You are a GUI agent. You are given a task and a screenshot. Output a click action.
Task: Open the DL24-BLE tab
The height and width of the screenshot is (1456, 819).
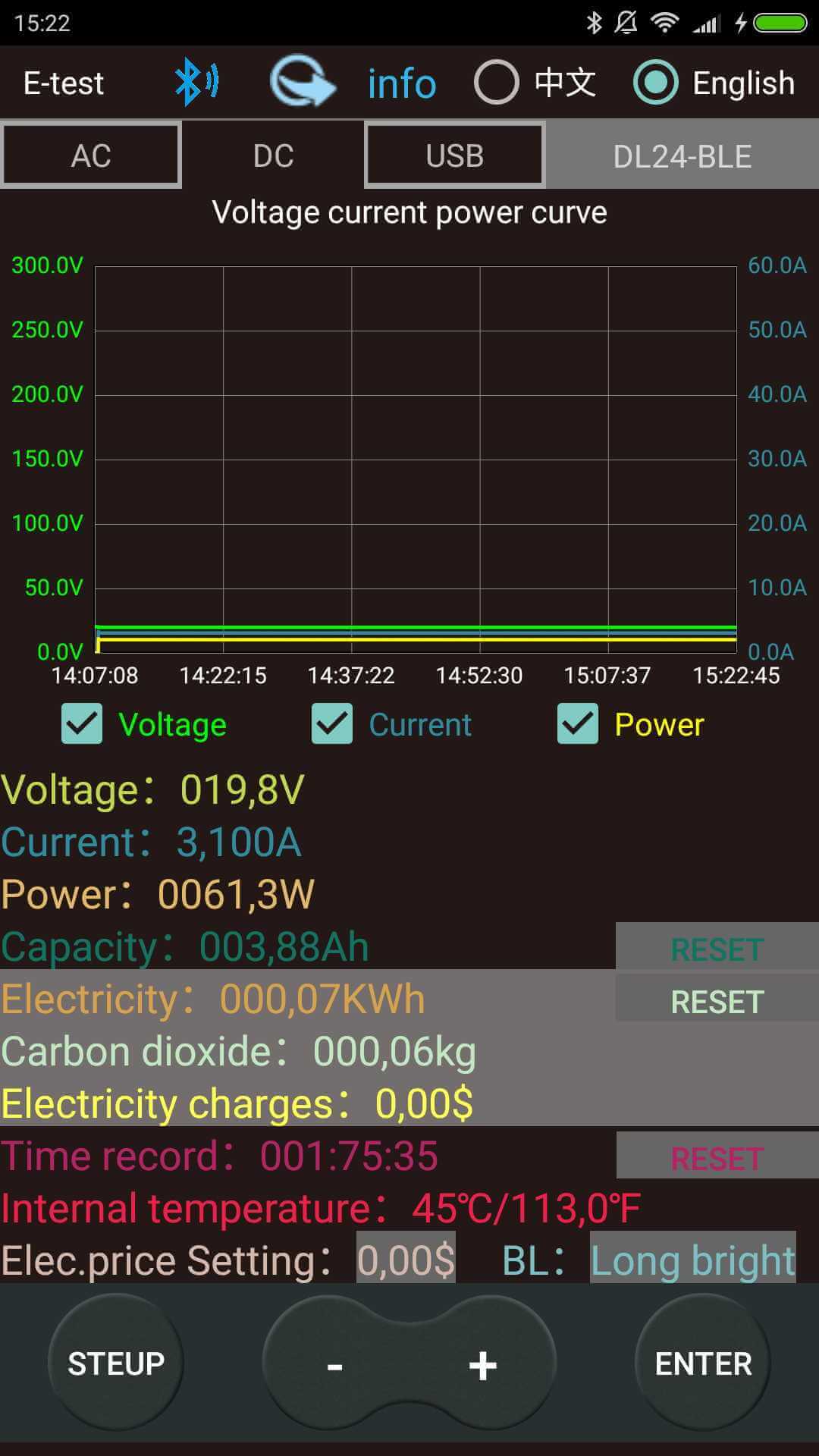682,156
